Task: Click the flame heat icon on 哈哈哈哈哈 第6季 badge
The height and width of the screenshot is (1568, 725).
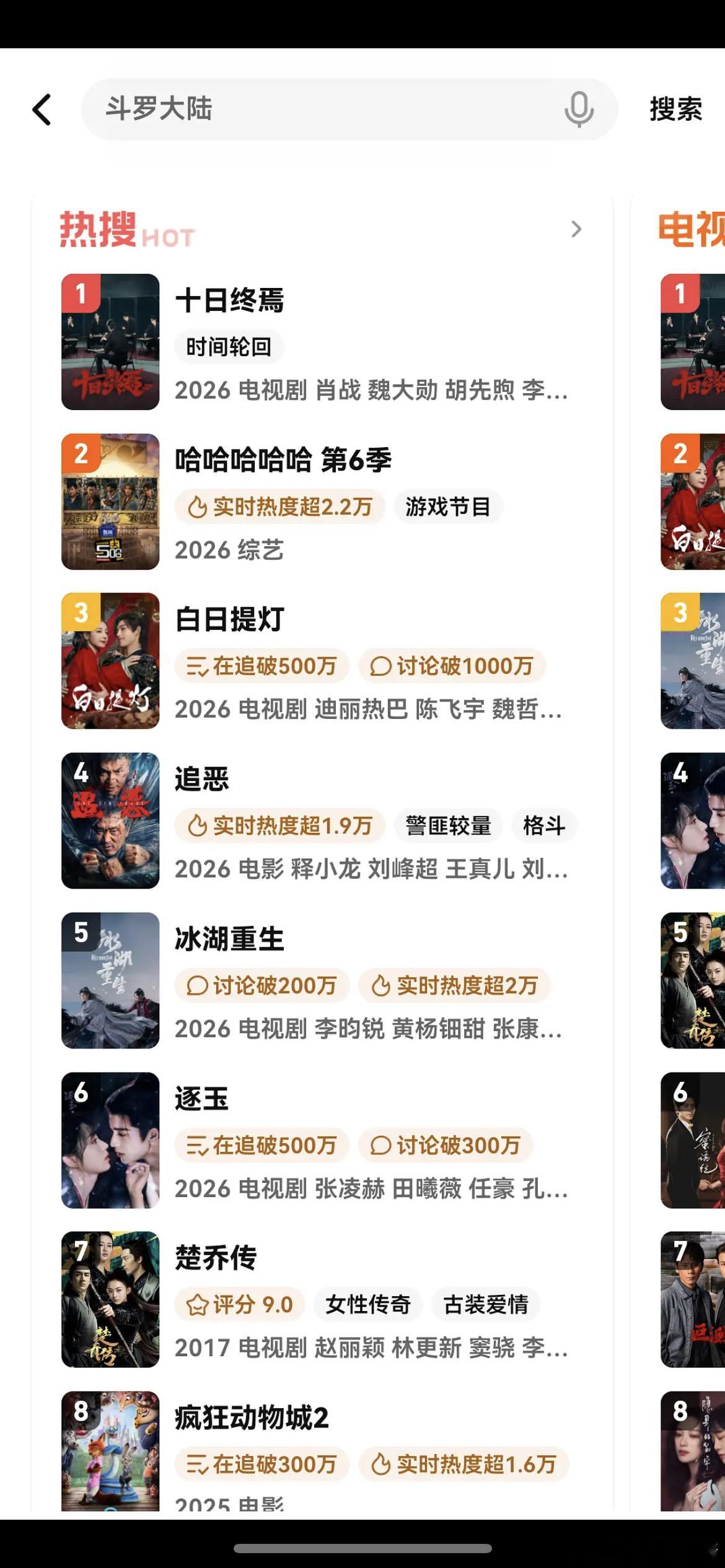Action: click(197, 507)
